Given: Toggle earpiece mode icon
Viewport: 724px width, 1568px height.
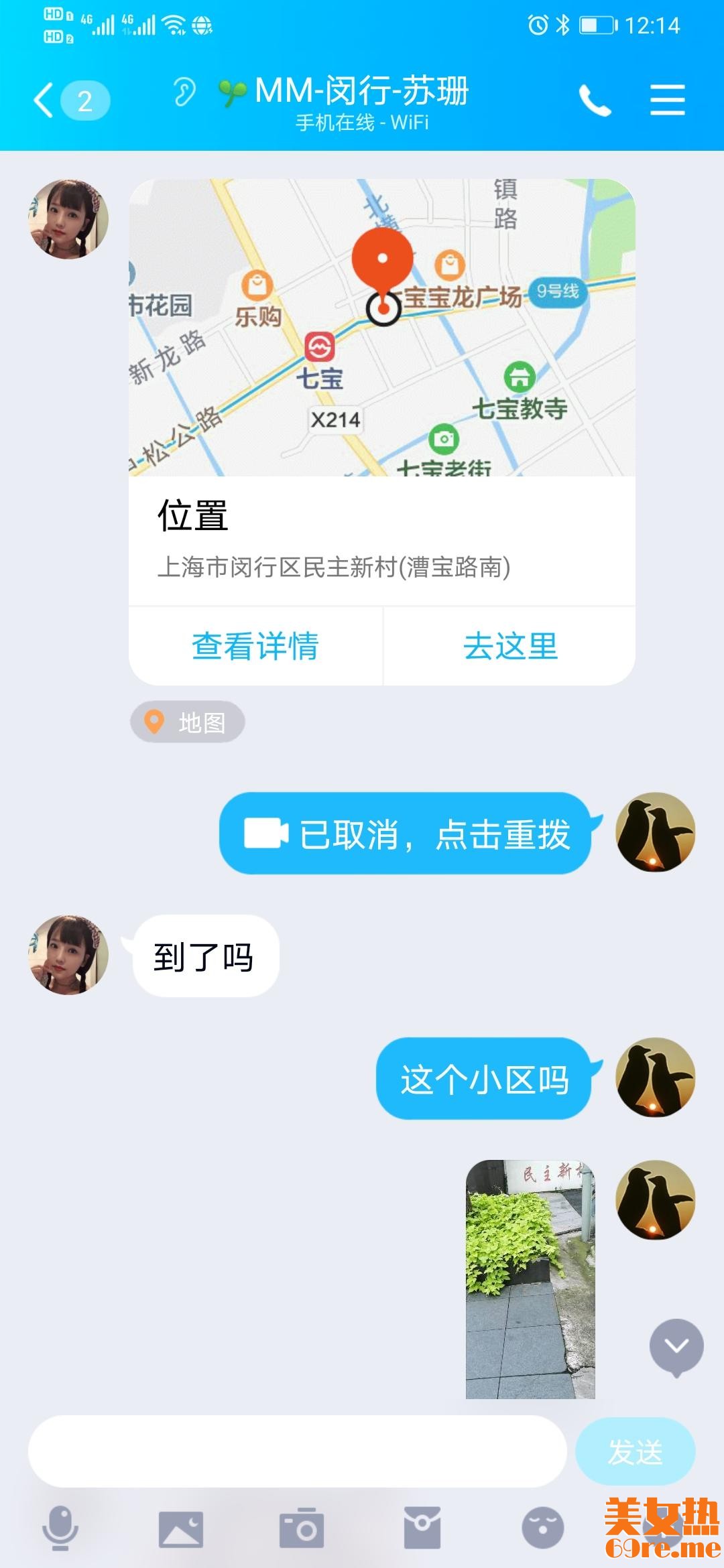Looking at the screenshot, I should pos(184,92).
